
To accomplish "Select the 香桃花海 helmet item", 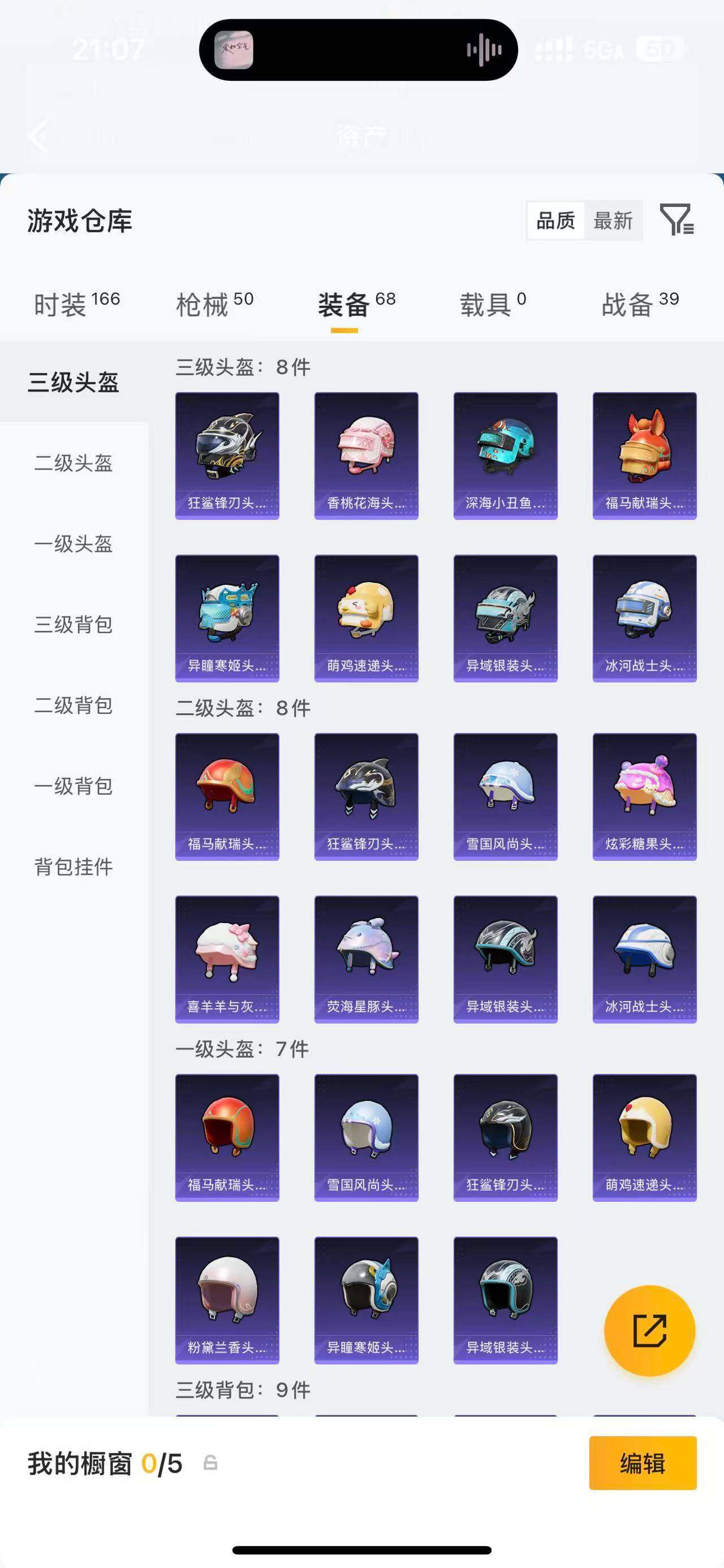I will pyautogui.click(x=366, y=454).
